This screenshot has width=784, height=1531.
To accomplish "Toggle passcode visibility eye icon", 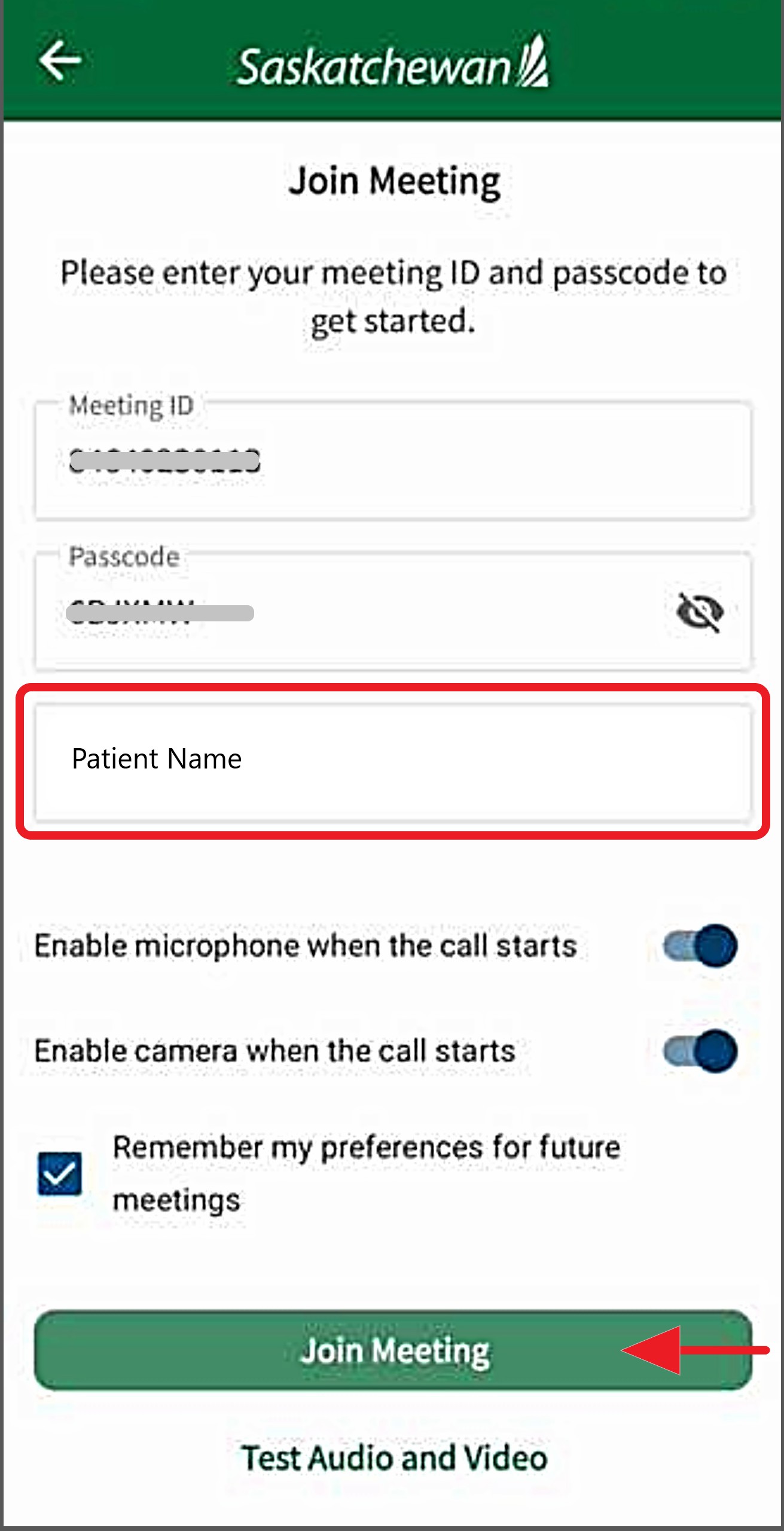I will (x=699, y=612).
